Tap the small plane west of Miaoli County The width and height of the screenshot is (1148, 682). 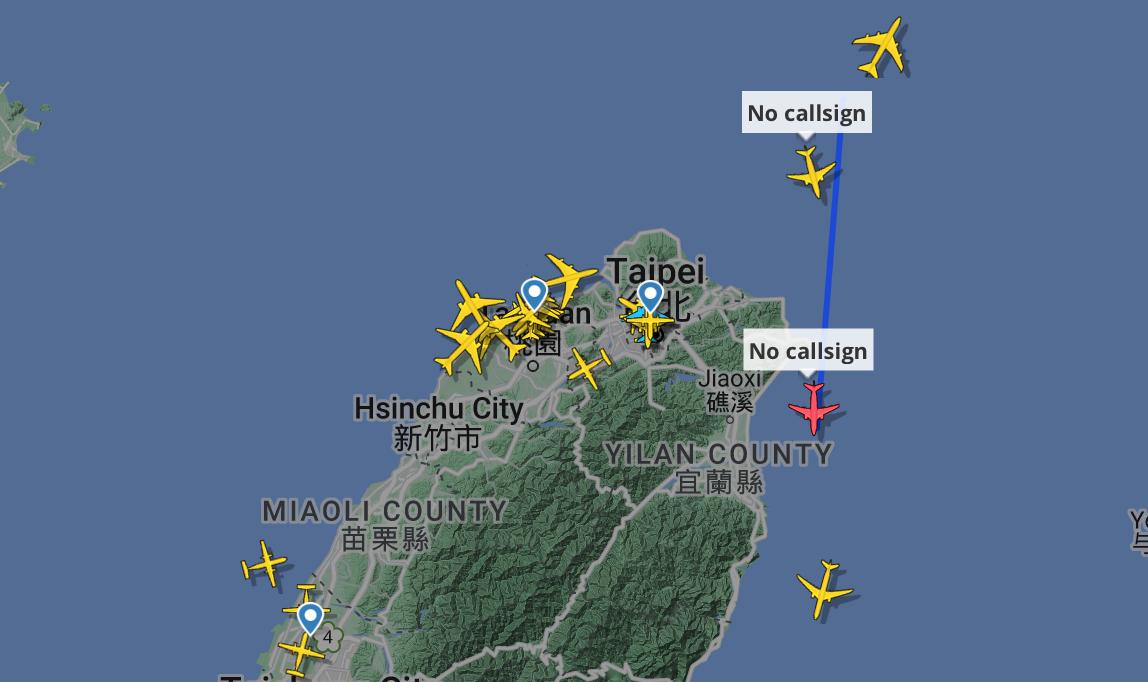tap(265, 564)
